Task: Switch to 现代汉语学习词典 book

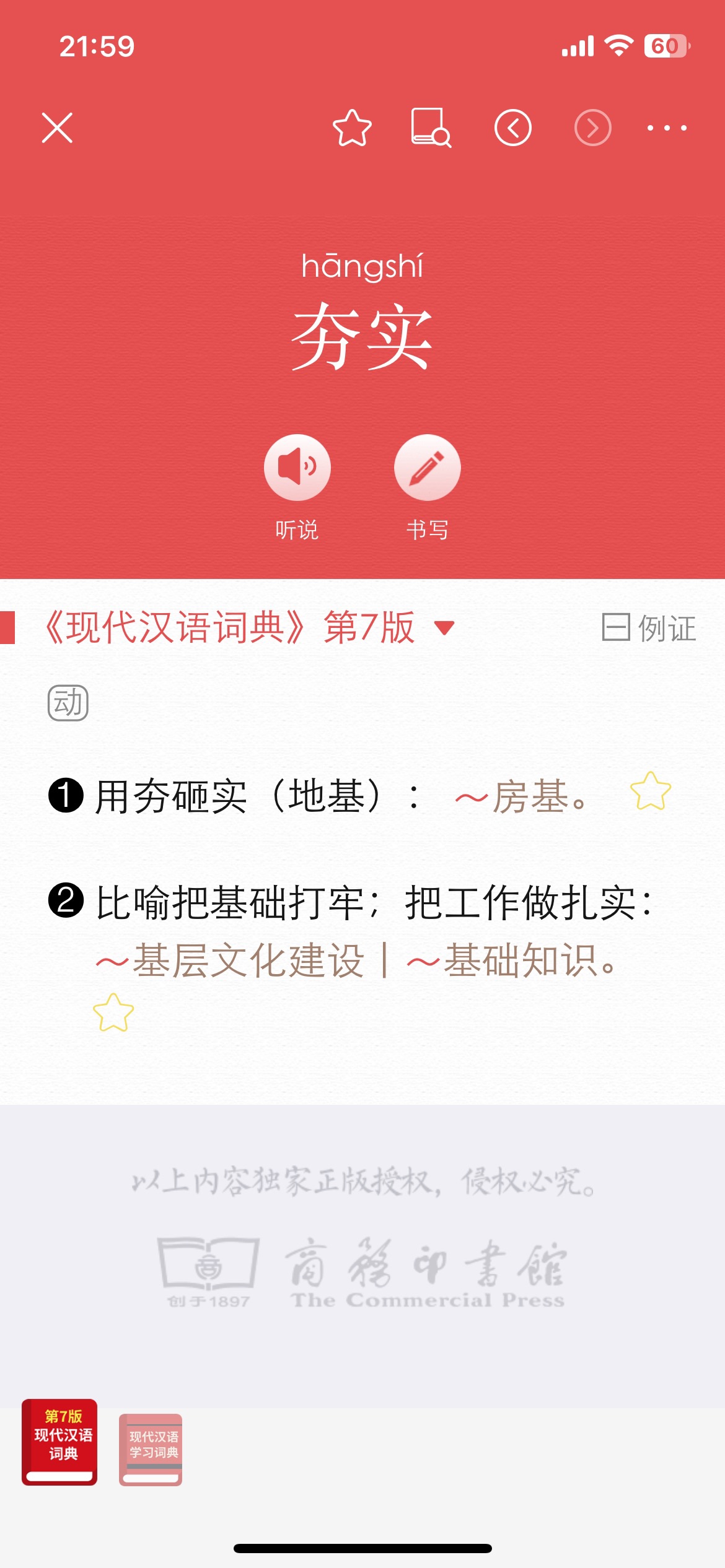Action: (151, 1449)
